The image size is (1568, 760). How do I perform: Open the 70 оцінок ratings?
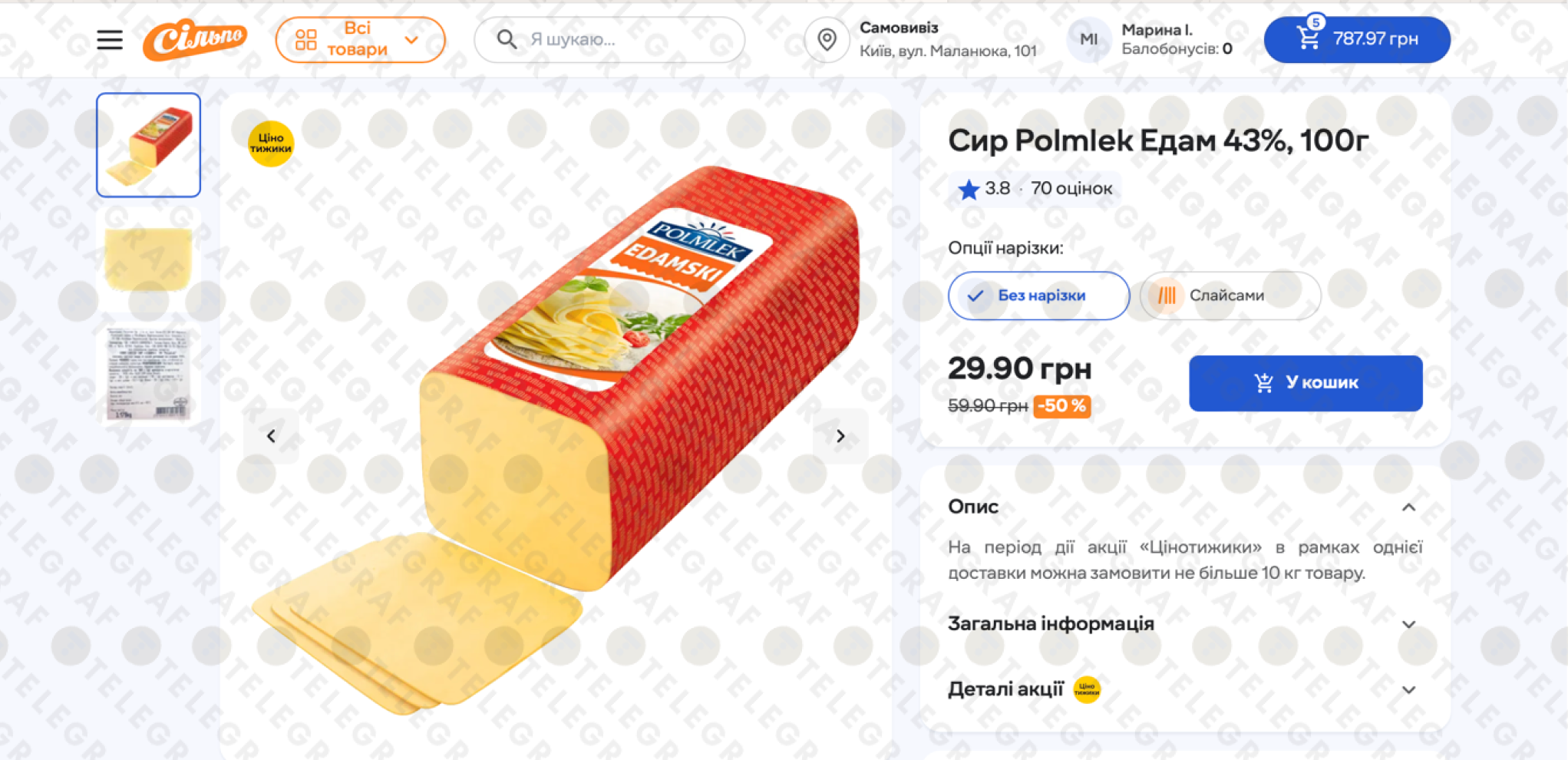click(1071, 188)
